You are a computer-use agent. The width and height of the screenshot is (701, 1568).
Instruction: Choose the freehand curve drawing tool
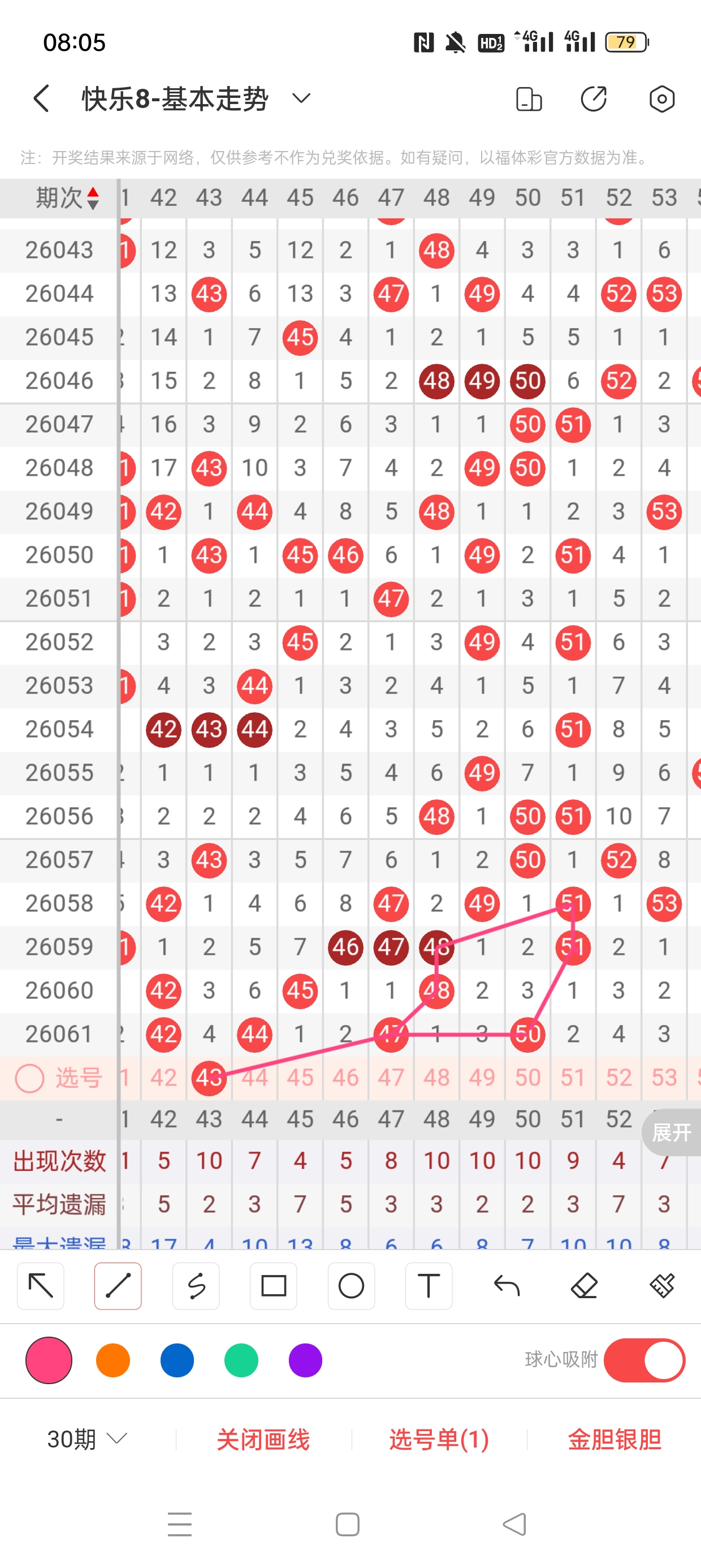pos(196,1286)
